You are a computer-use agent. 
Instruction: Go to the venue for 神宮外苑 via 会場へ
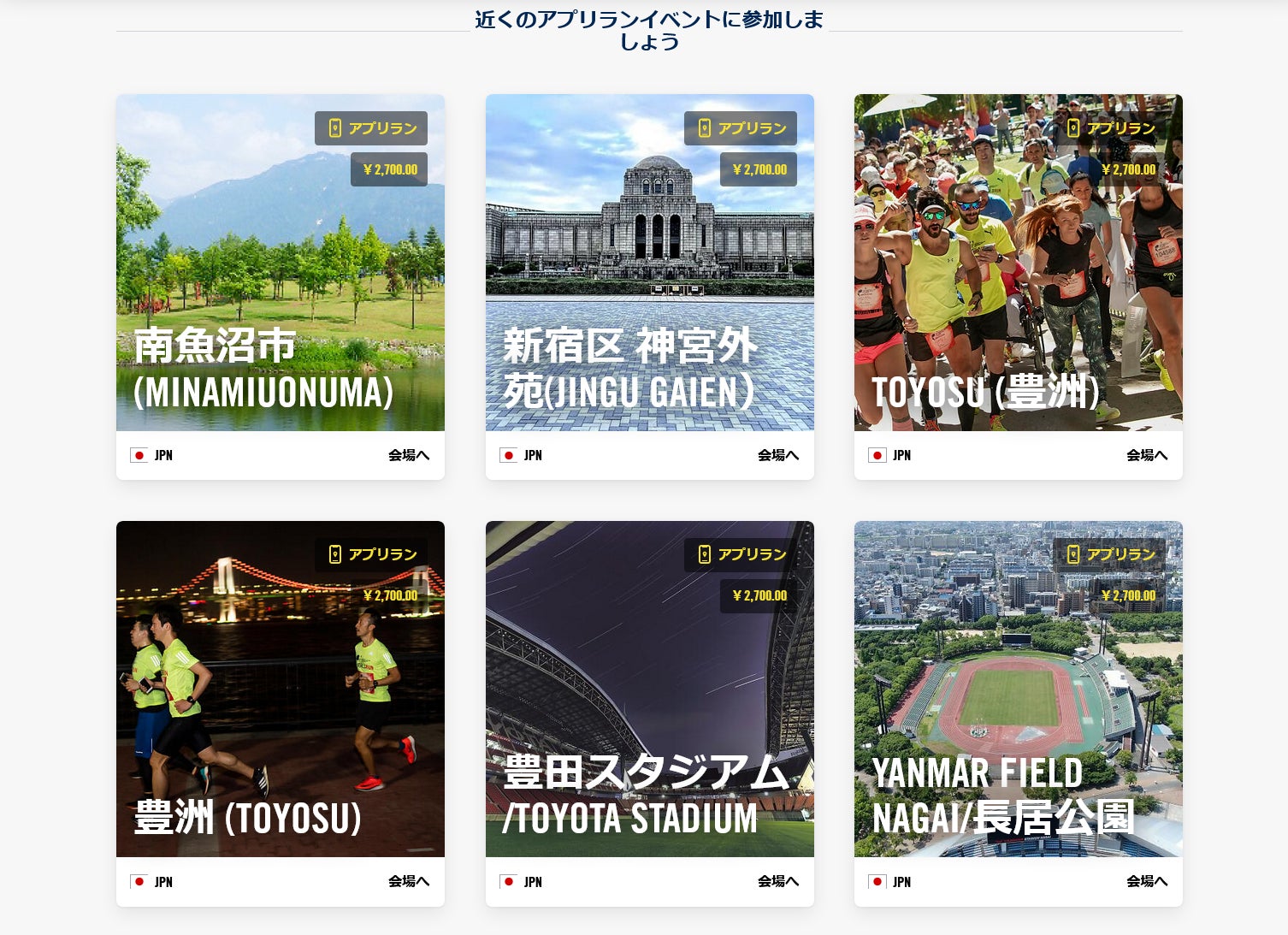778,455
